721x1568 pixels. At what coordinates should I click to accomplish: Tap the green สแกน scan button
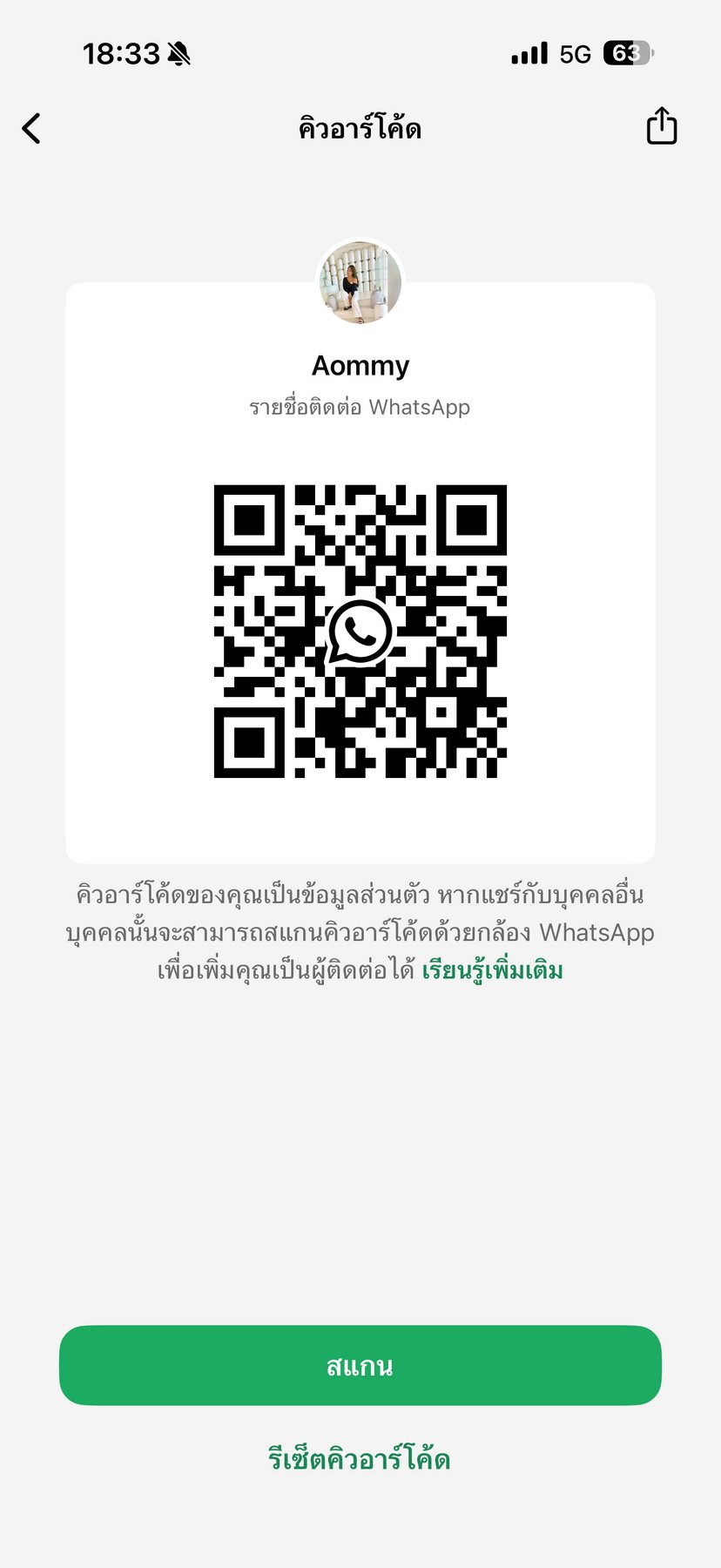[x=360, y=1365]
